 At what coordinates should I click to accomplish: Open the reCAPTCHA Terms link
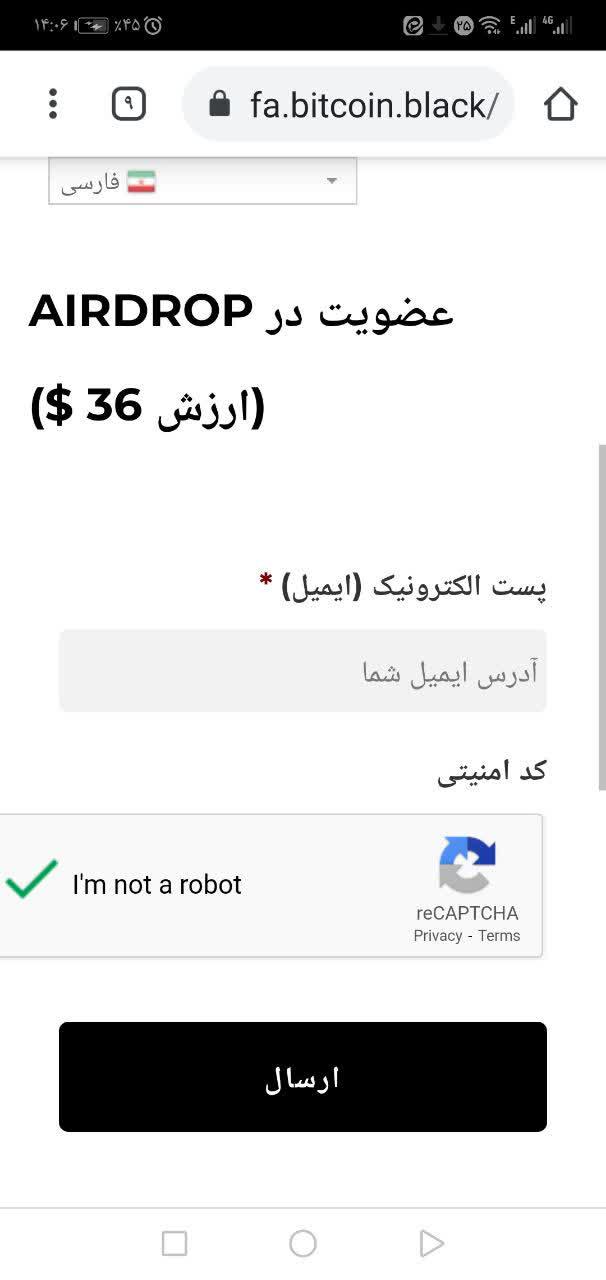pos(499,936)
